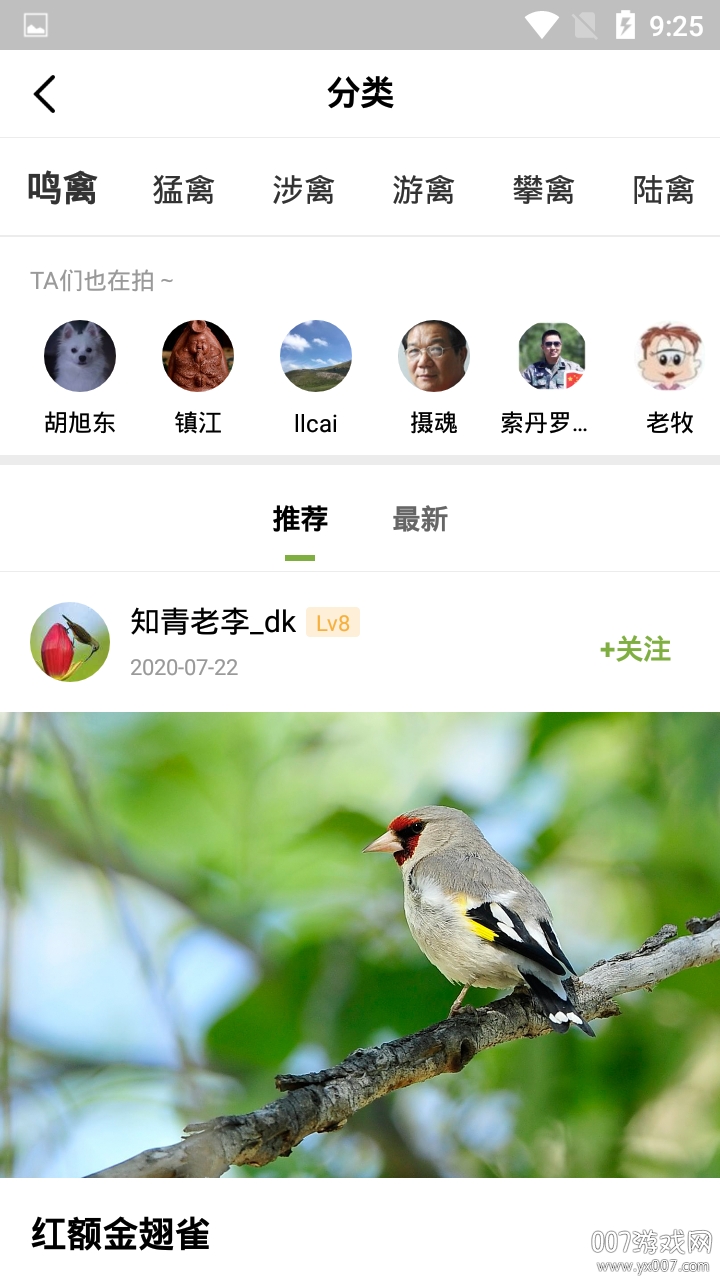
Task: Select the 推荐 tab
Action: coord(300,520)
